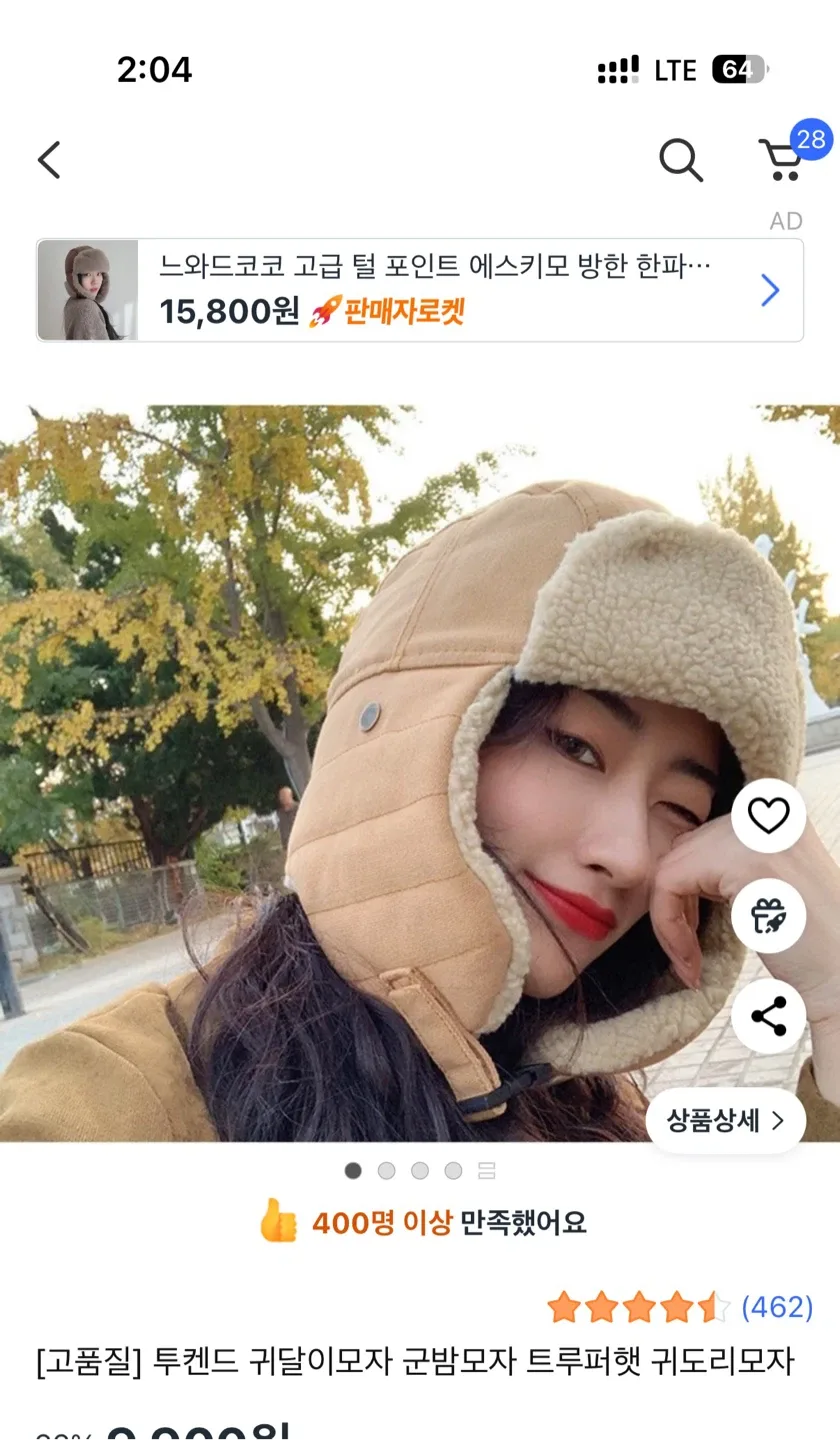Open the 느와드코코 ad product banner
This screenshot has height=1440, width=840.
[x=420, y=290]
